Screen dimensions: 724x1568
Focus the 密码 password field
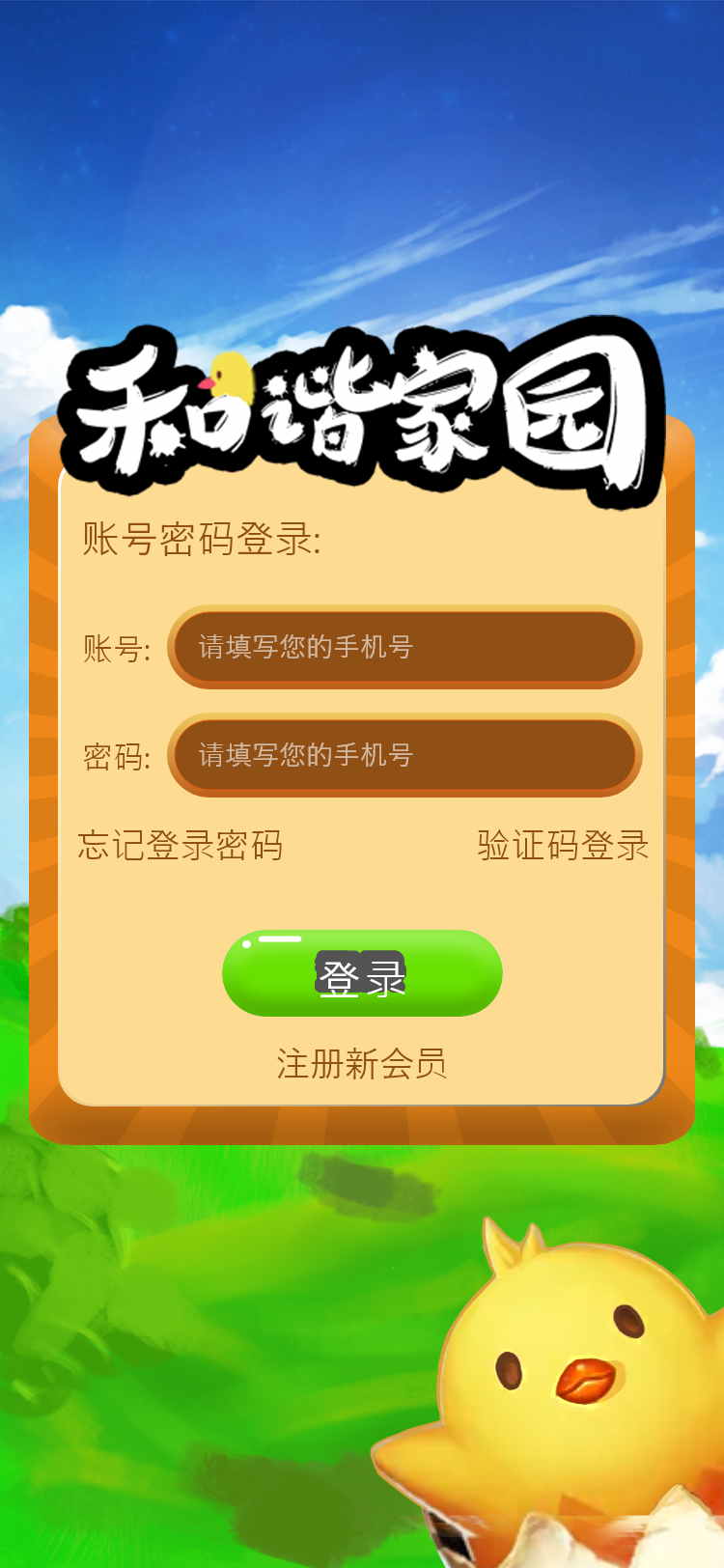coord(404,755)
